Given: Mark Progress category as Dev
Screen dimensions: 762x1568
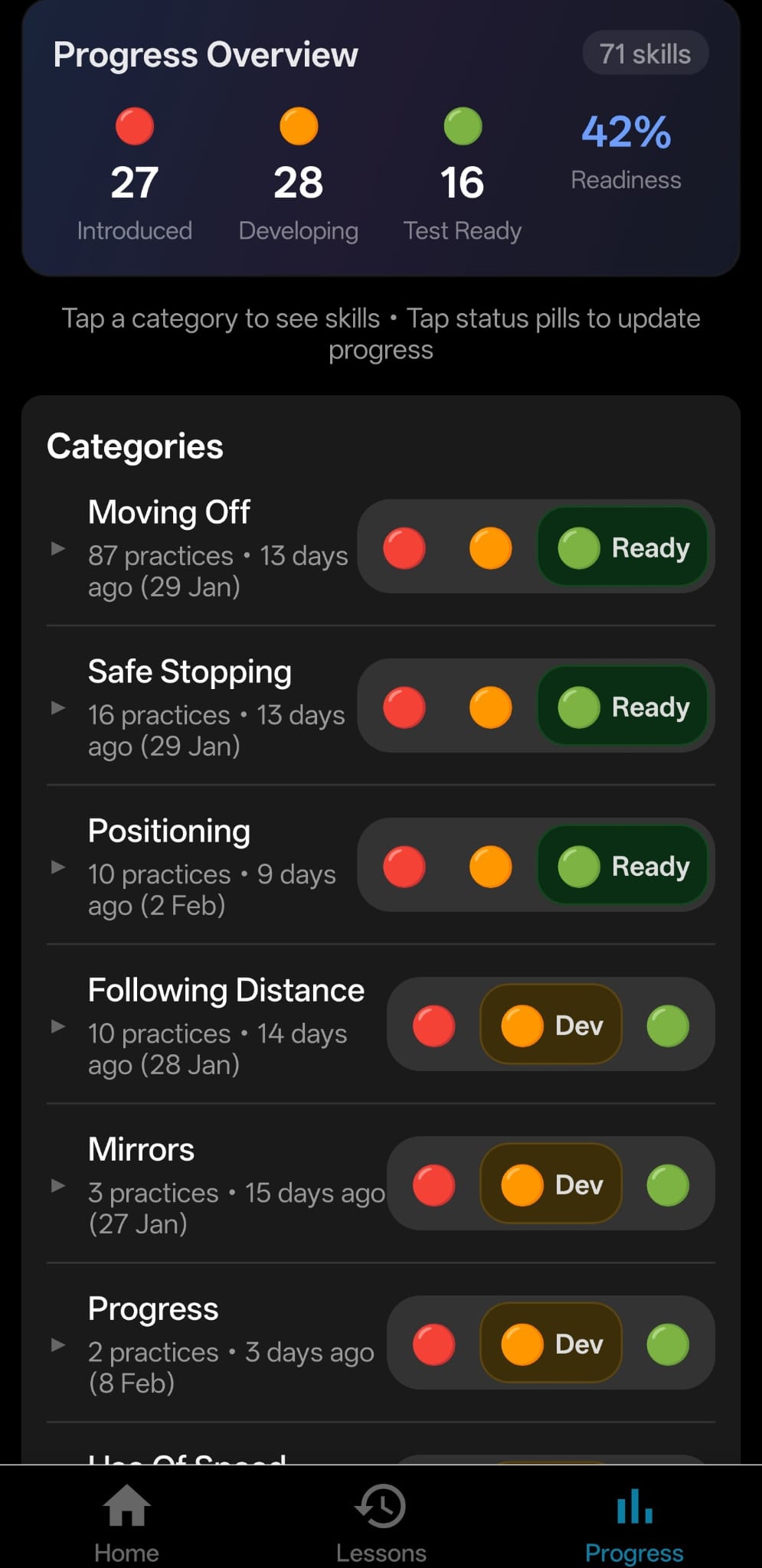Looking at the screenshot, I should click(x=551, y=1344).
